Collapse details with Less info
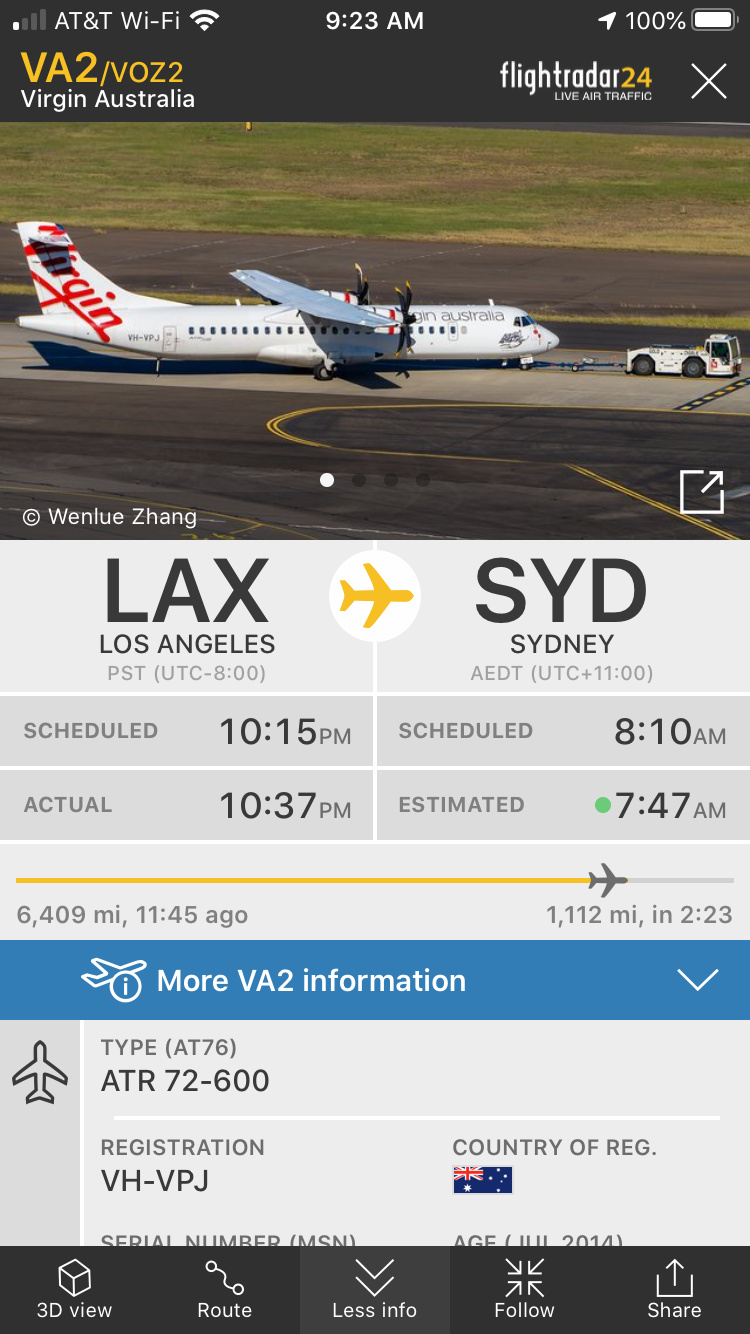Image resolution: width=750 pixels, height=1334 pixels. pos(375,1290)
